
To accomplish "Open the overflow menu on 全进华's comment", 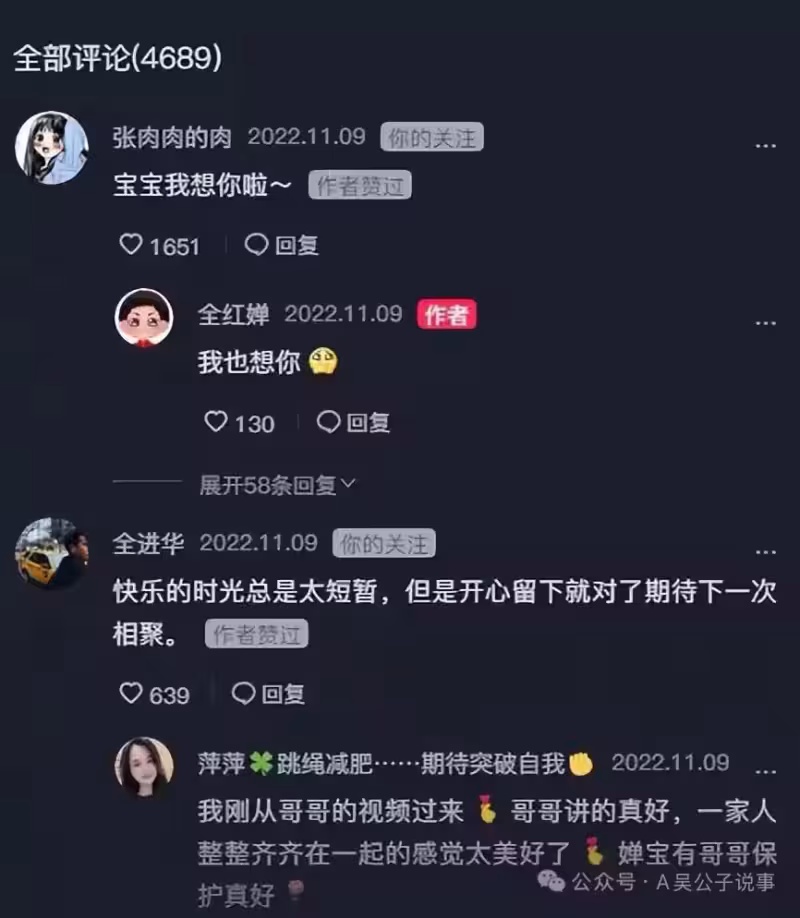I will tap(765, 552).
